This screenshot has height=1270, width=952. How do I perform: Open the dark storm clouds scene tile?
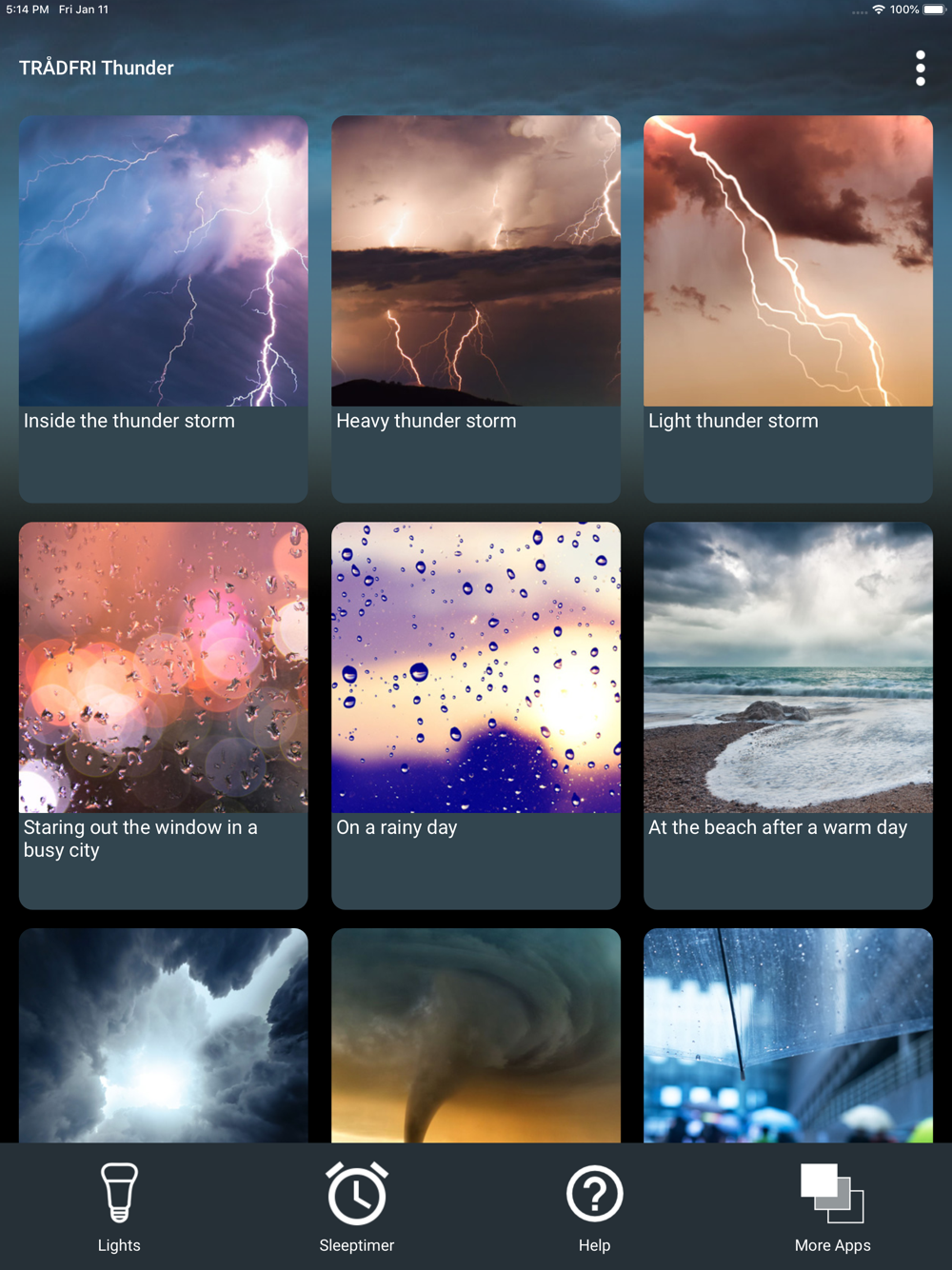point(163,1036)
